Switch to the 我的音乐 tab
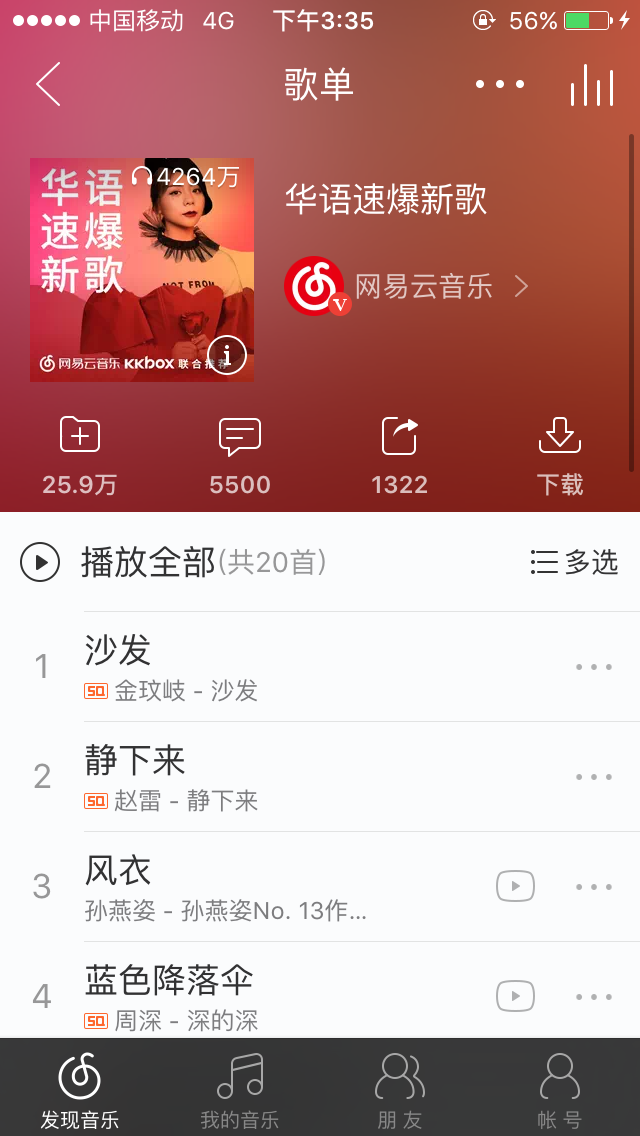 tap(240, 1088)
